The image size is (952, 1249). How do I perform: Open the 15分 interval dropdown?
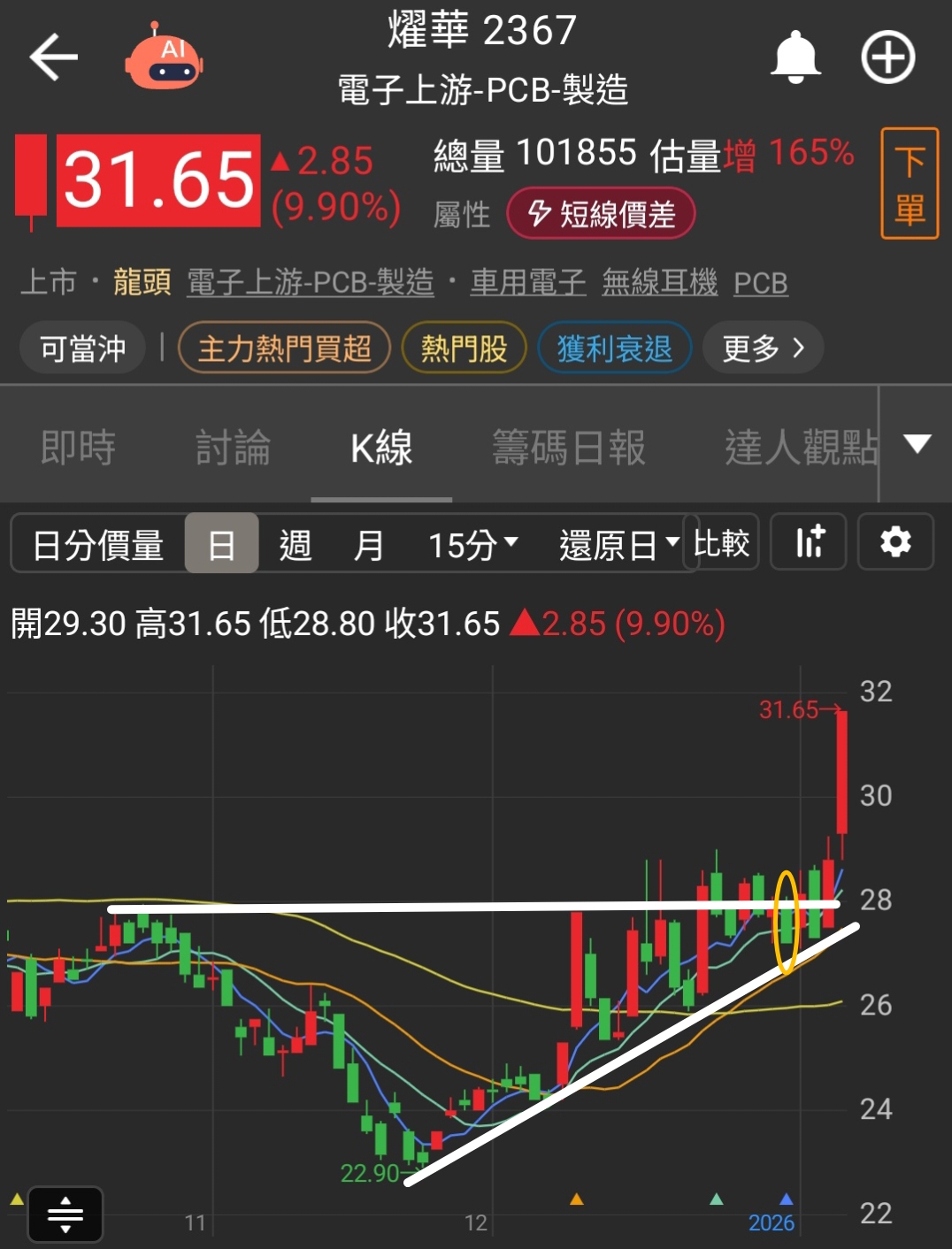coord(474,543)
